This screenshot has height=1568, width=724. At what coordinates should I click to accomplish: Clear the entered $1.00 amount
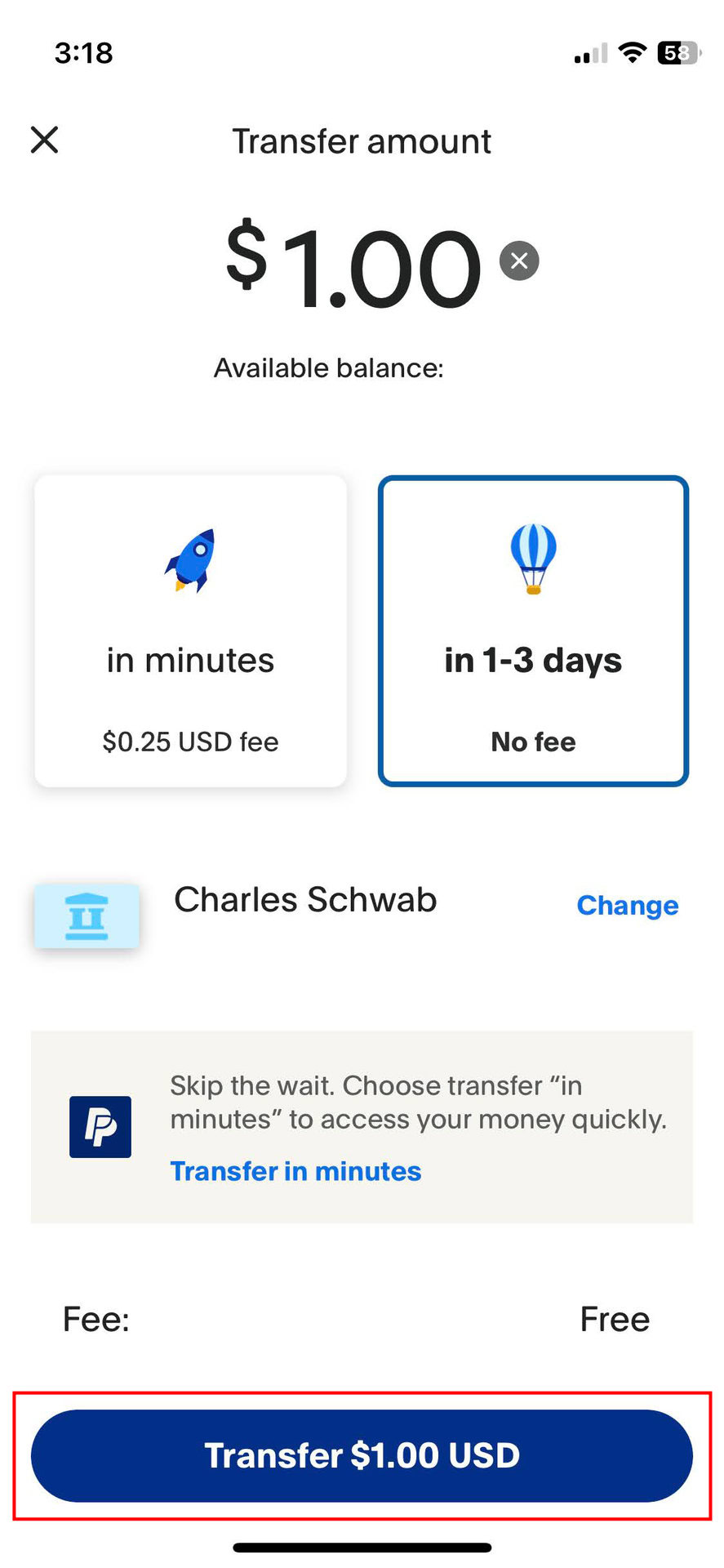pyautogui.click(x=519, y=261)
